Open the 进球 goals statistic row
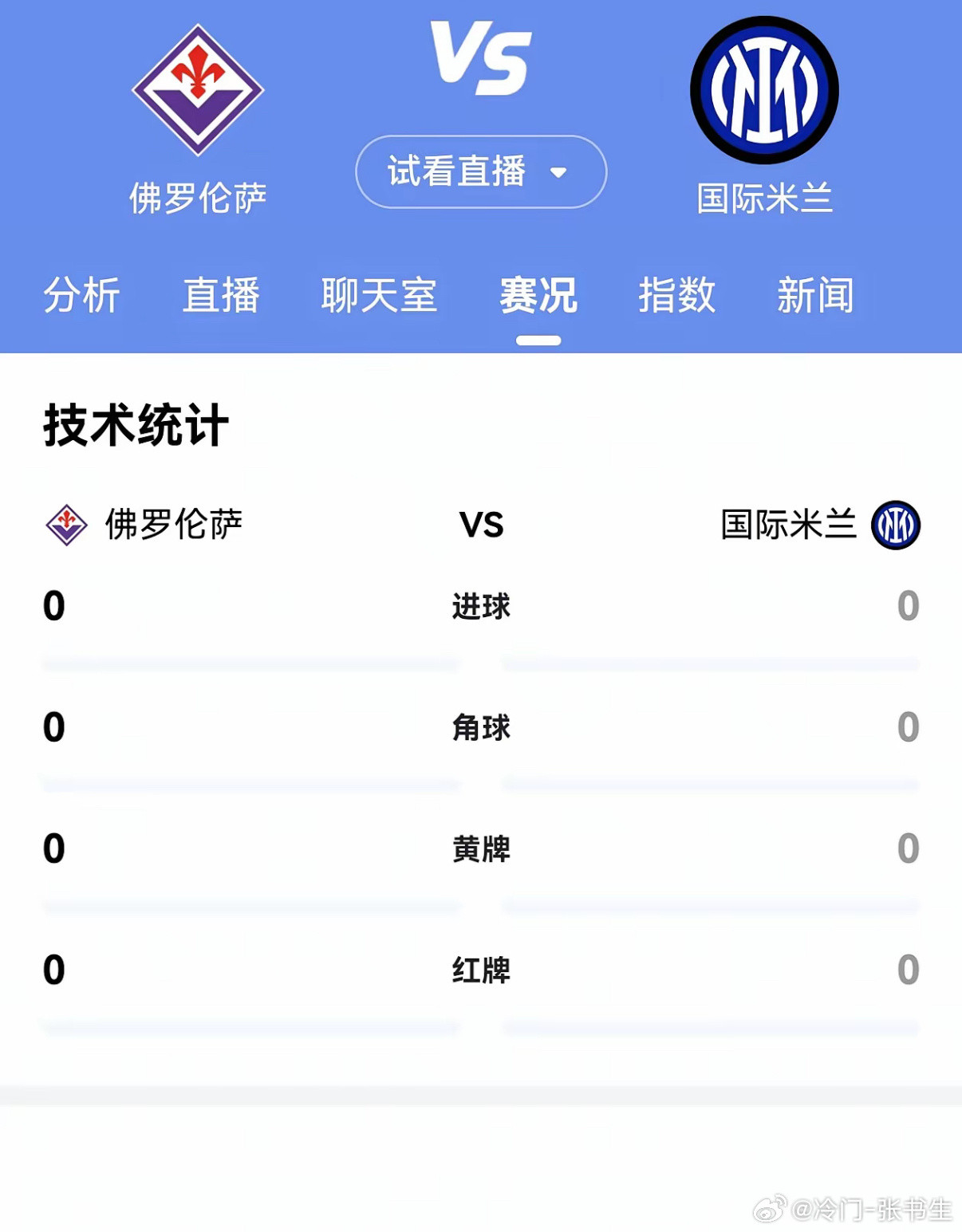Image resolution: width=962 pixels, height=1232 pixels. 481,607
